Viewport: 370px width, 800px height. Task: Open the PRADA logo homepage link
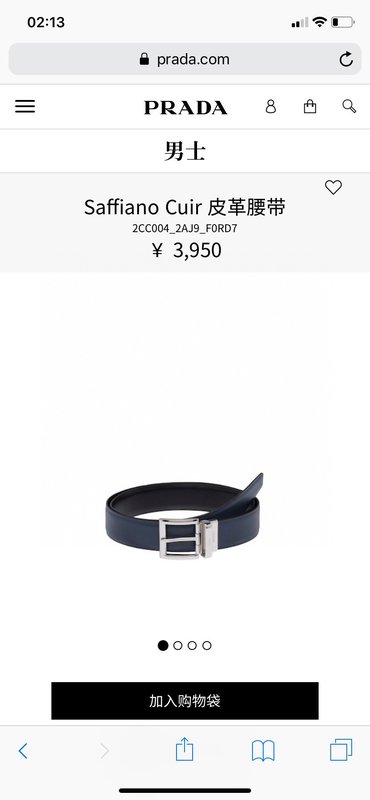tap(185, 107)
